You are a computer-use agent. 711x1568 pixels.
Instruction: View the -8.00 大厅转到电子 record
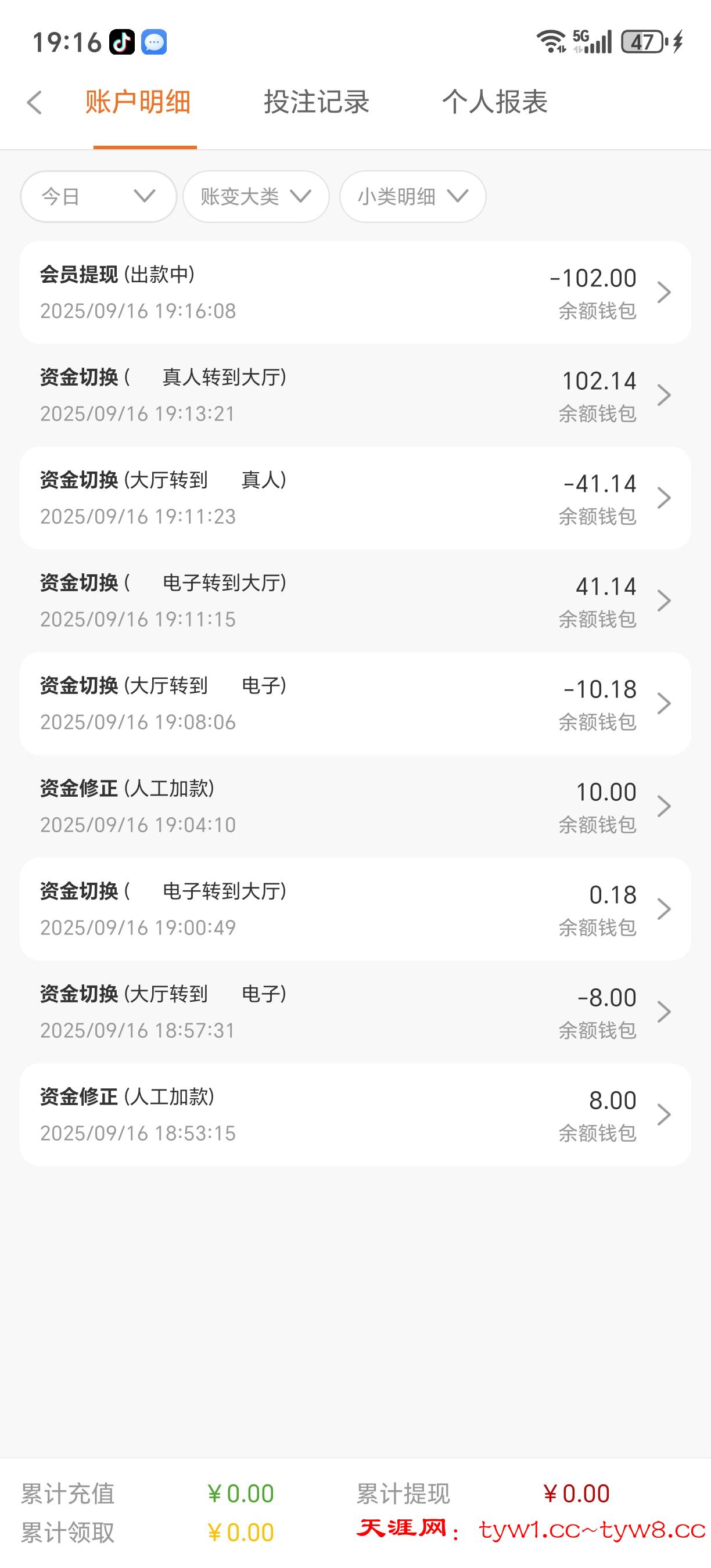[355, 1012]
